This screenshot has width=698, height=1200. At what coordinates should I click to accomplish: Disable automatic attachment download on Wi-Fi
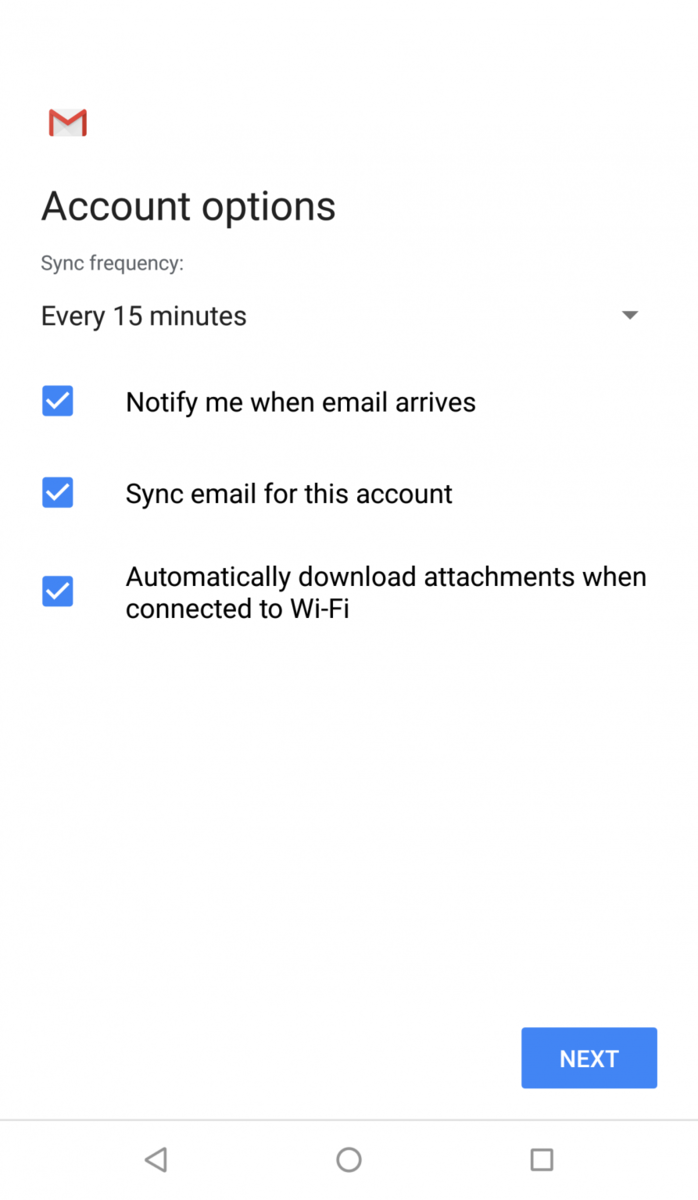58,592
